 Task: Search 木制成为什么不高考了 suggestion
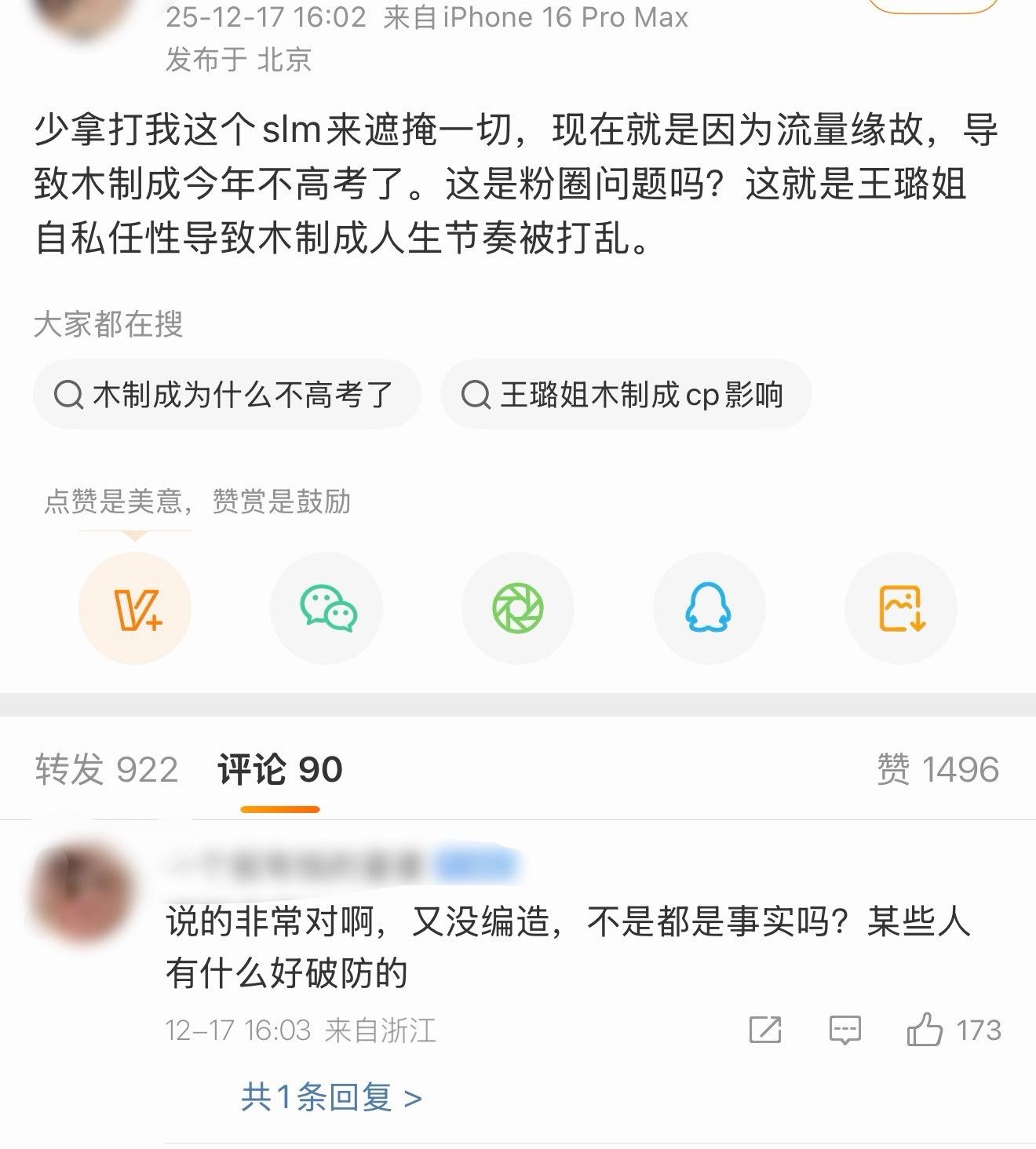[228, 394]
